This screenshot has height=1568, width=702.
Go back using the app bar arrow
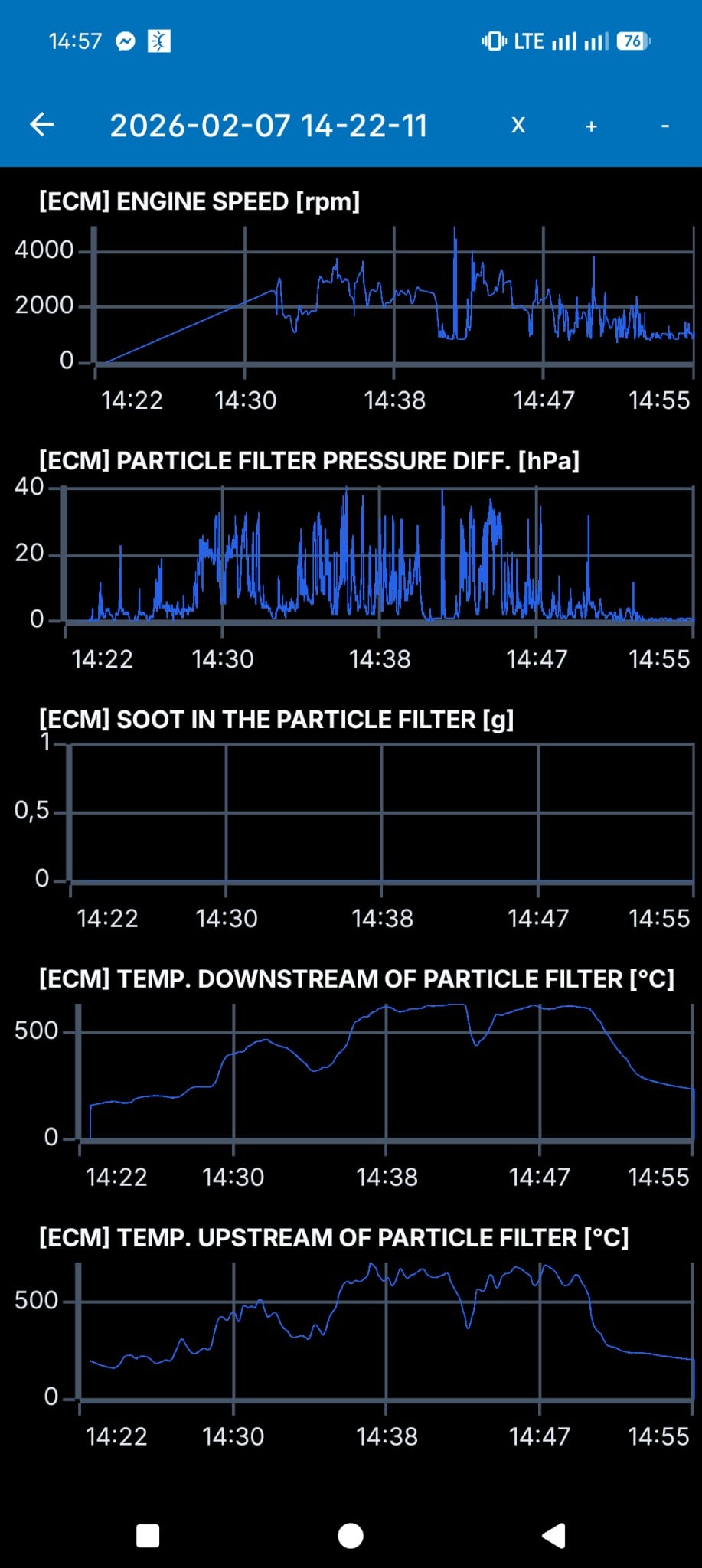click(x=42, y=125)
